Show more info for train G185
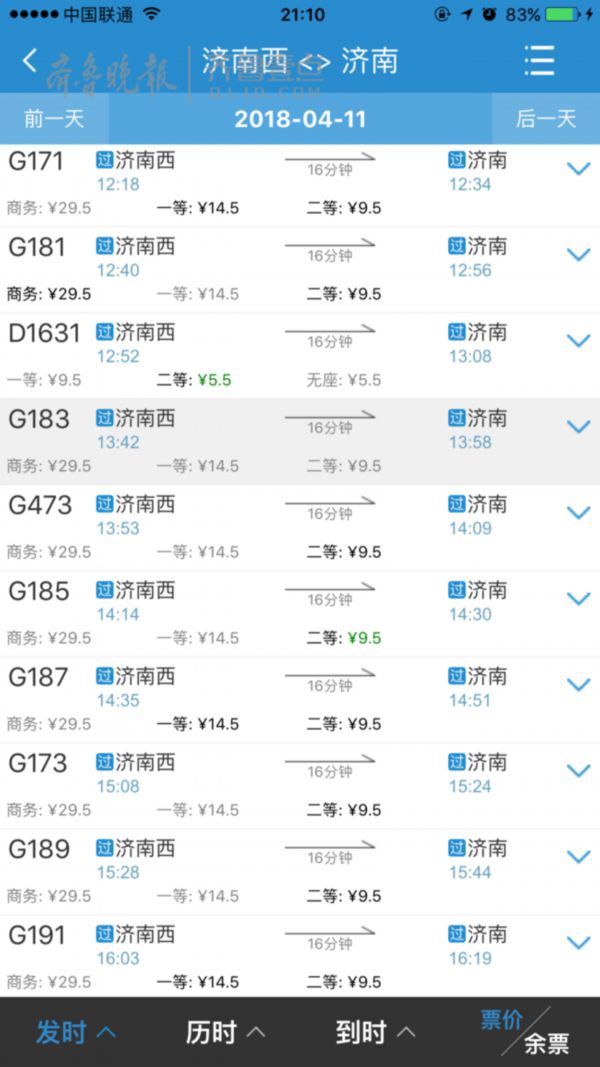 pyautogui.click(x=579, y=598)
